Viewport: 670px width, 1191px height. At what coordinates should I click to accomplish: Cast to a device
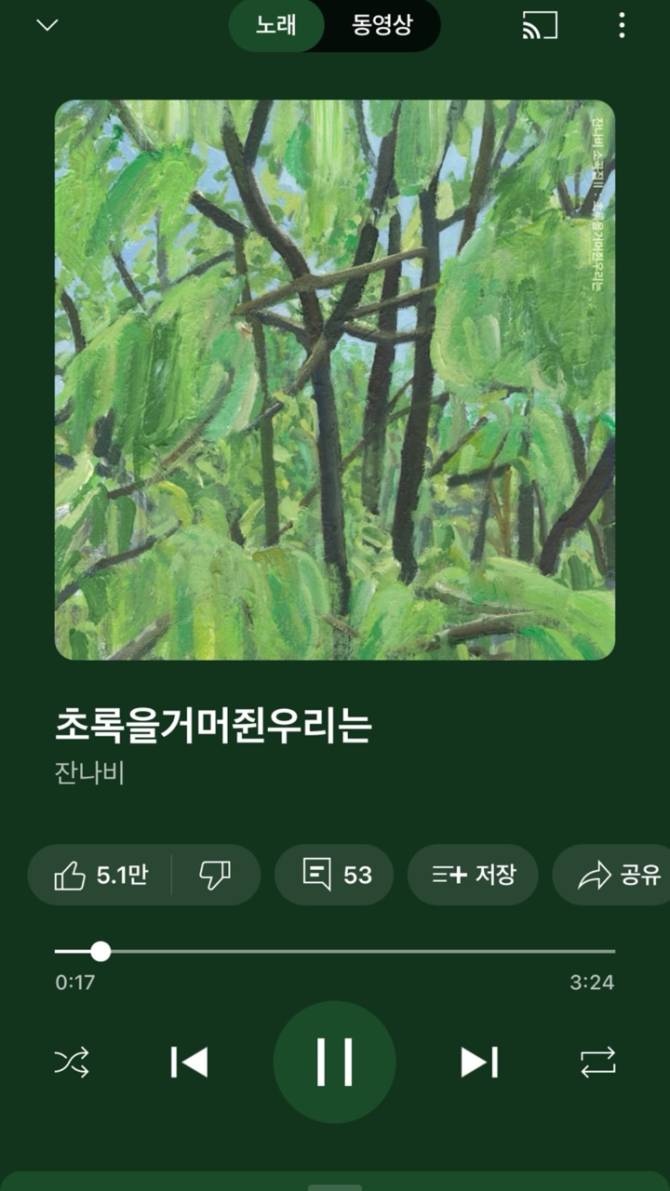540,26
